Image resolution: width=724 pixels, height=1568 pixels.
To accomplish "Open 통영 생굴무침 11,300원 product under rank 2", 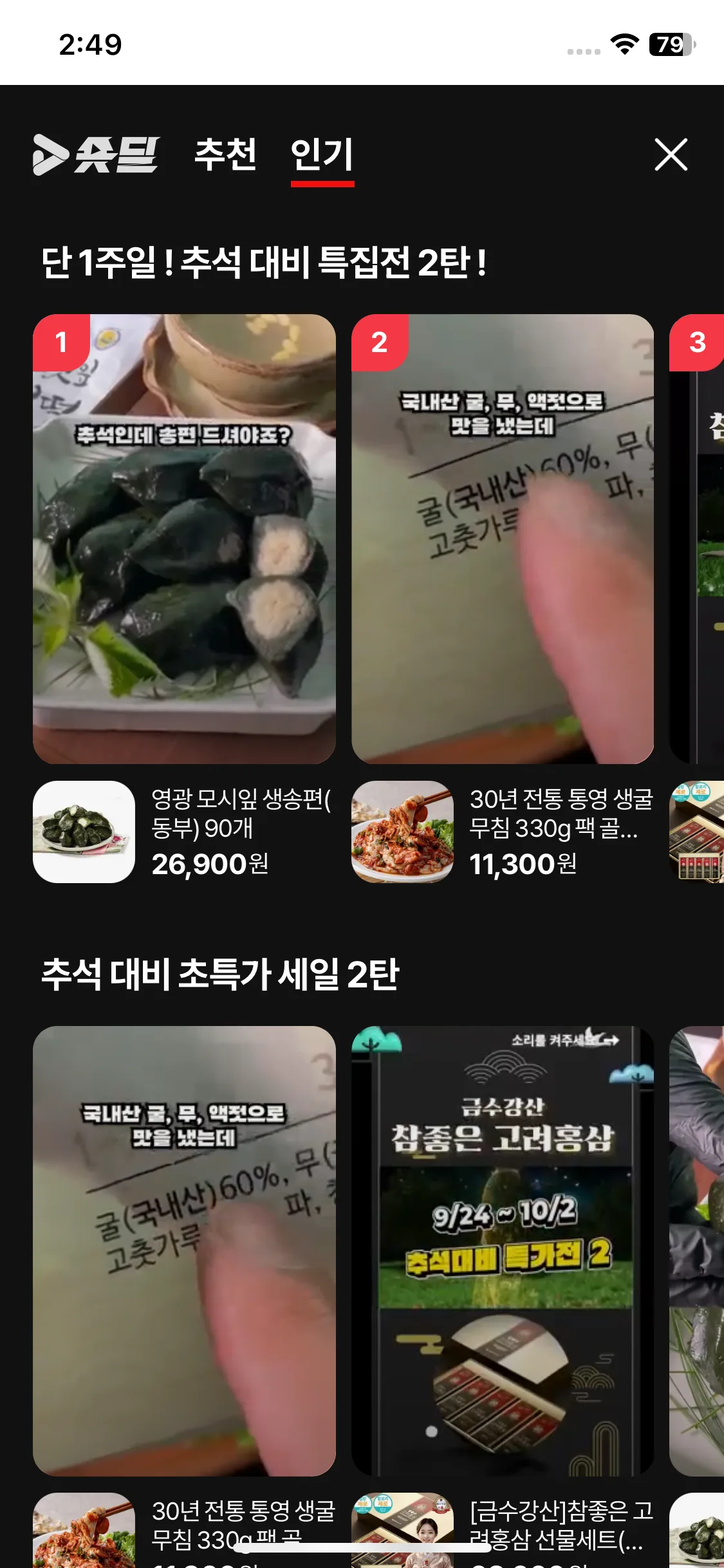I will click(502, 832).
